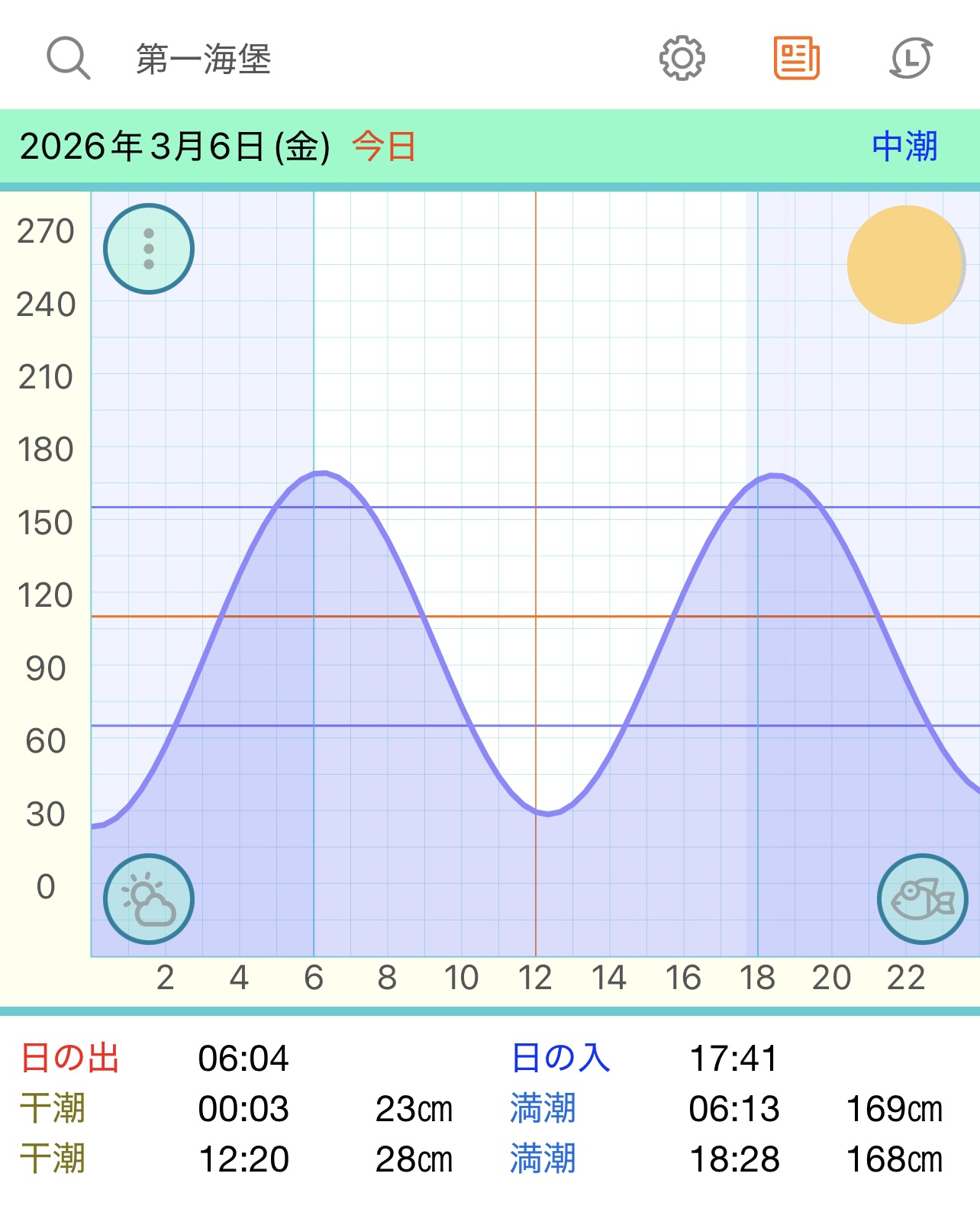Tap the 第一海堡 location name

tap(203, 59)
